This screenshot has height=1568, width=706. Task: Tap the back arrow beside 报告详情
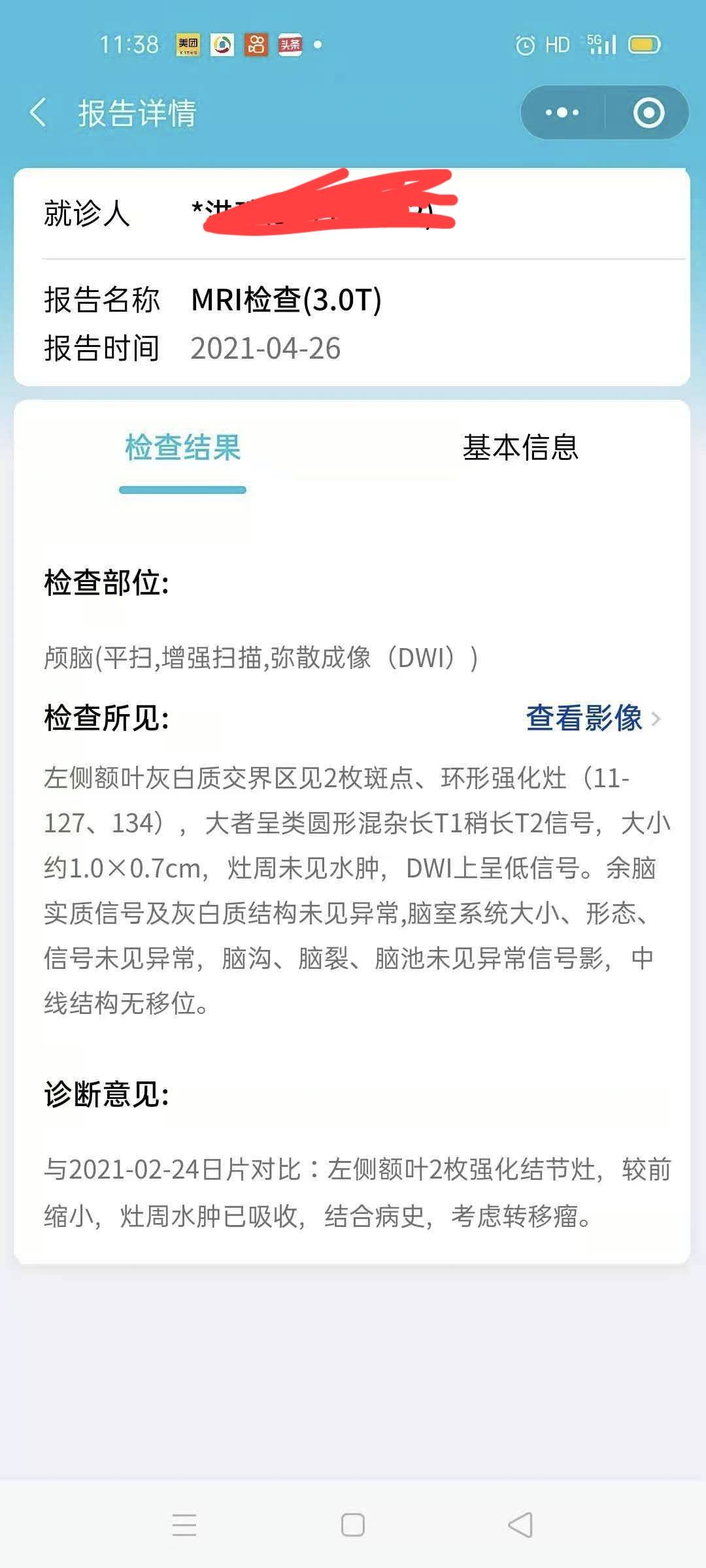[38, 112]
